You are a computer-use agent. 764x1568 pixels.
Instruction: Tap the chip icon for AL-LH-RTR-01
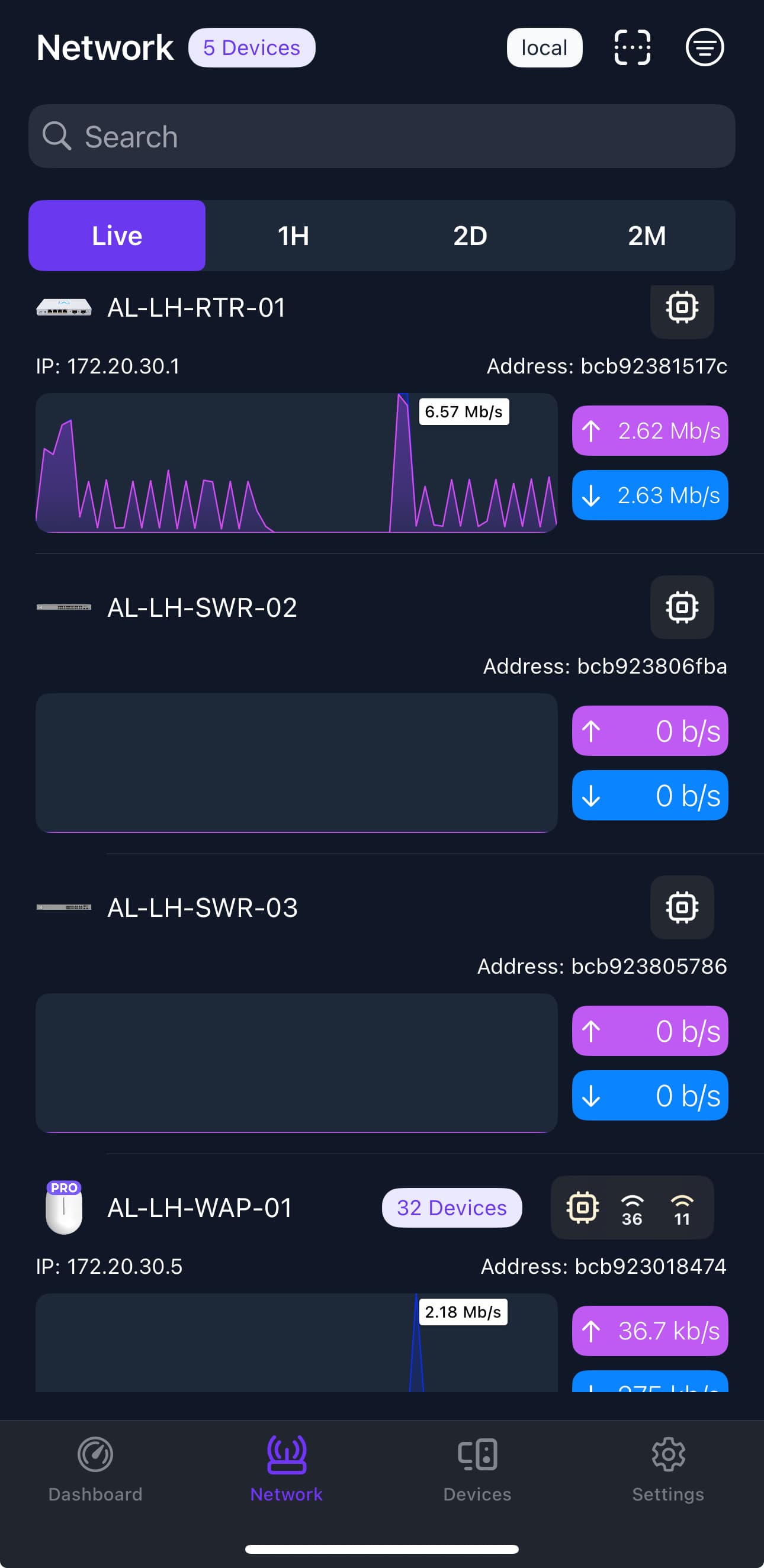[x=682, y=307]
